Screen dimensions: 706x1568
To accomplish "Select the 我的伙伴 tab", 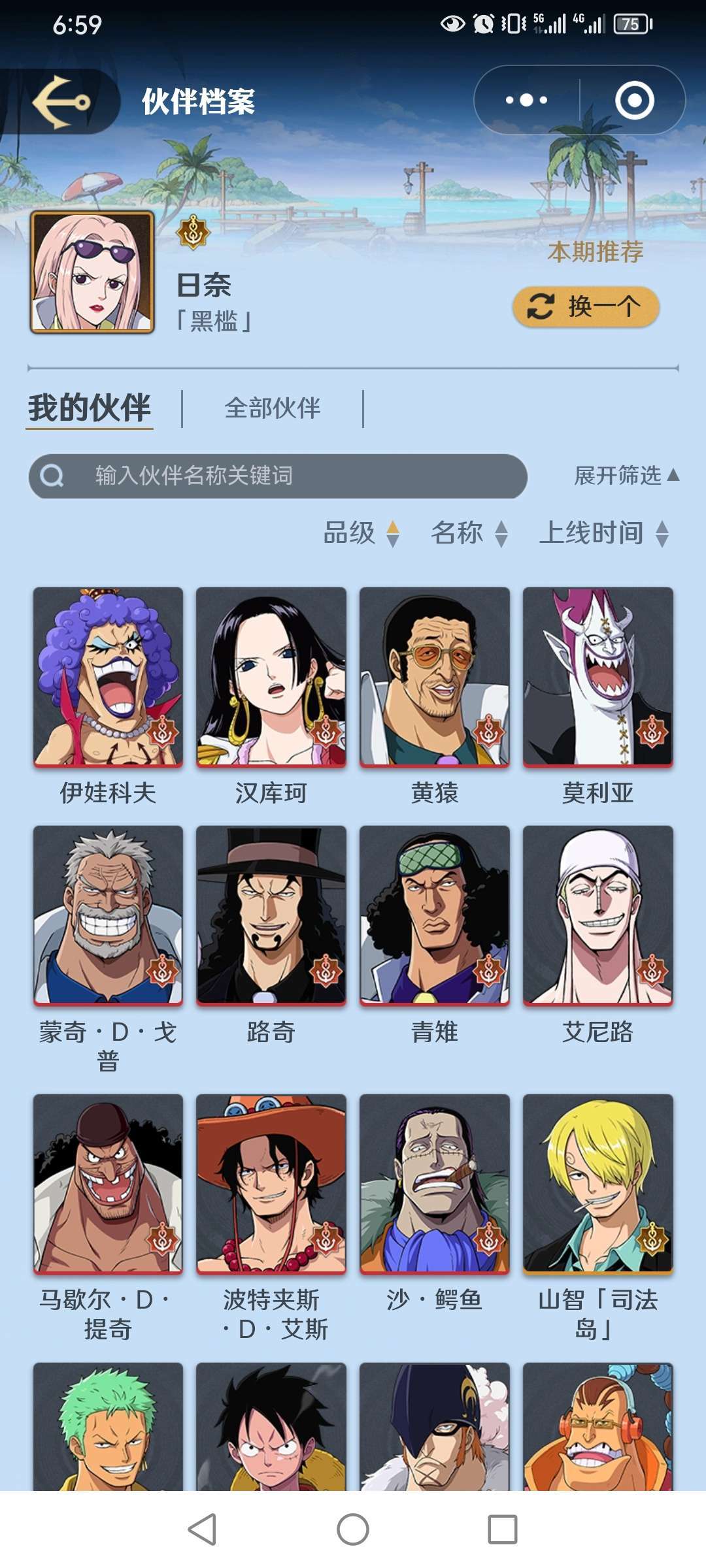I will (90, 408).
